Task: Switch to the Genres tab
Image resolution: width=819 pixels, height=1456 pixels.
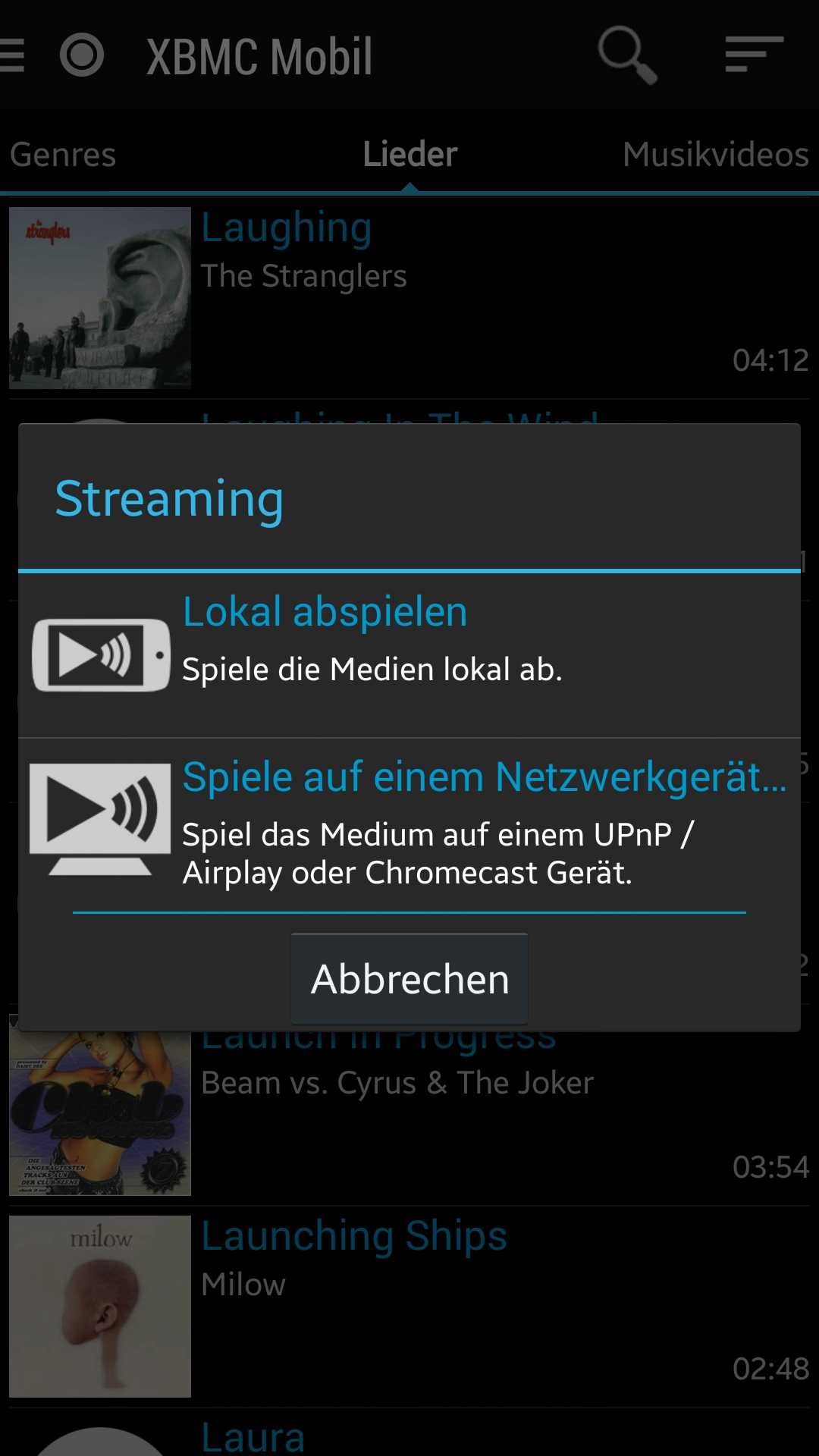Action: tap(63, 154)
